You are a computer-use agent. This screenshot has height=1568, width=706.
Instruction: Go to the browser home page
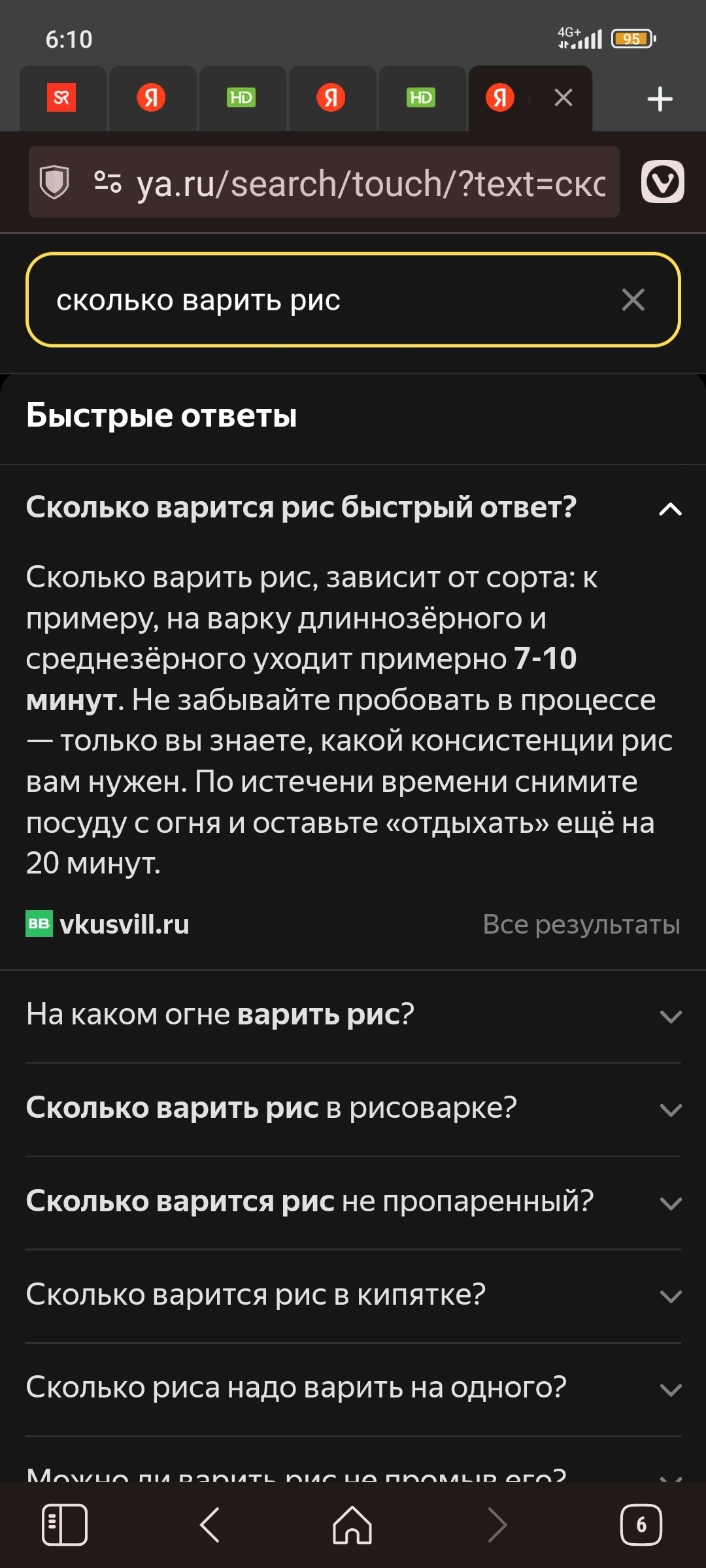(x=352, y=1525)
